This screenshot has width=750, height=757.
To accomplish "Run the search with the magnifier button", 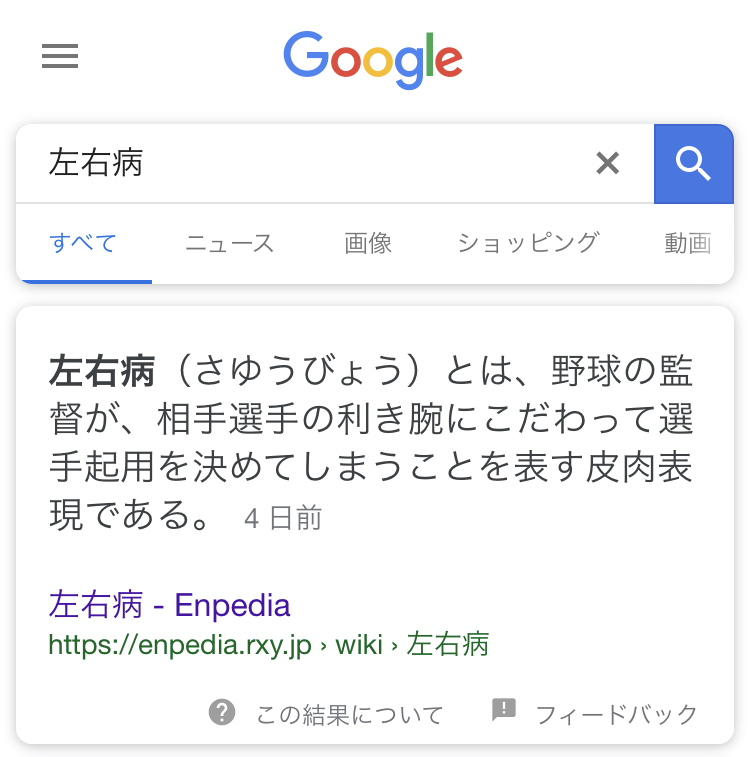I will [693, 163].
